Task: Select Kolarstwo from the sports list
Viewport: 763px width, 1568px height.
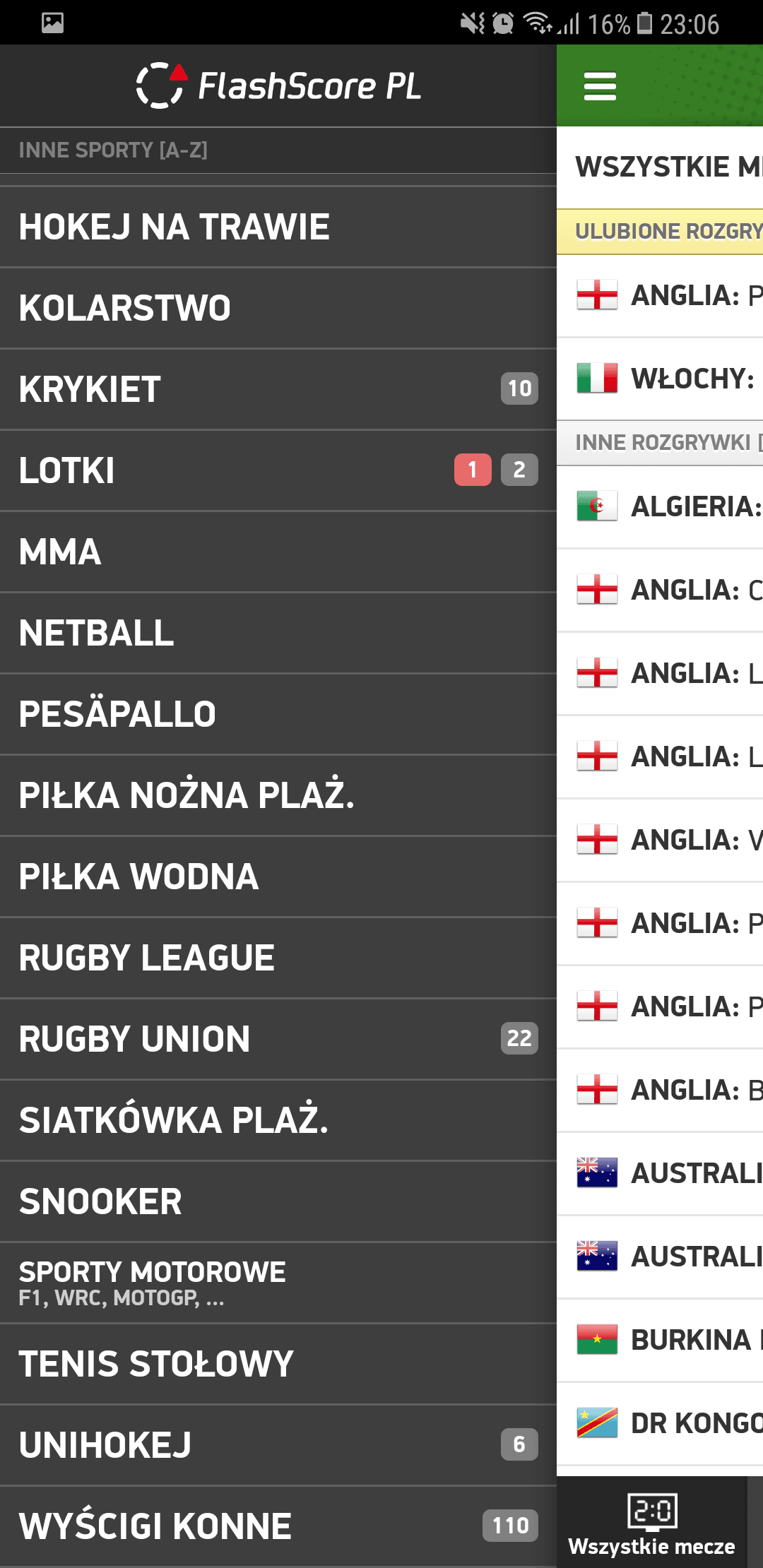Action: tap(278, 308)
